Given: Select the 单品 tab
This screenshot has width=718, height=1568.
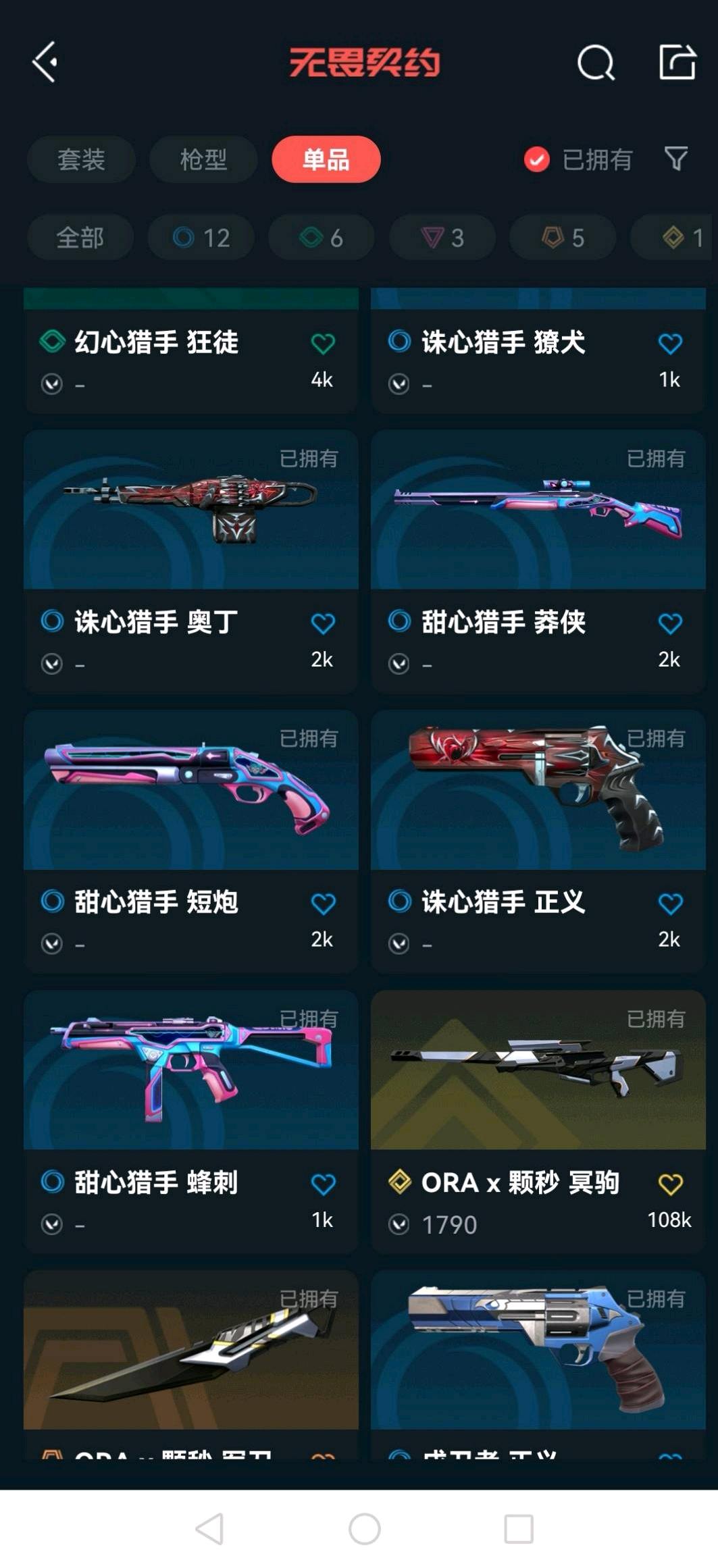Looking at the screenshot, I should tap(326, 159).
